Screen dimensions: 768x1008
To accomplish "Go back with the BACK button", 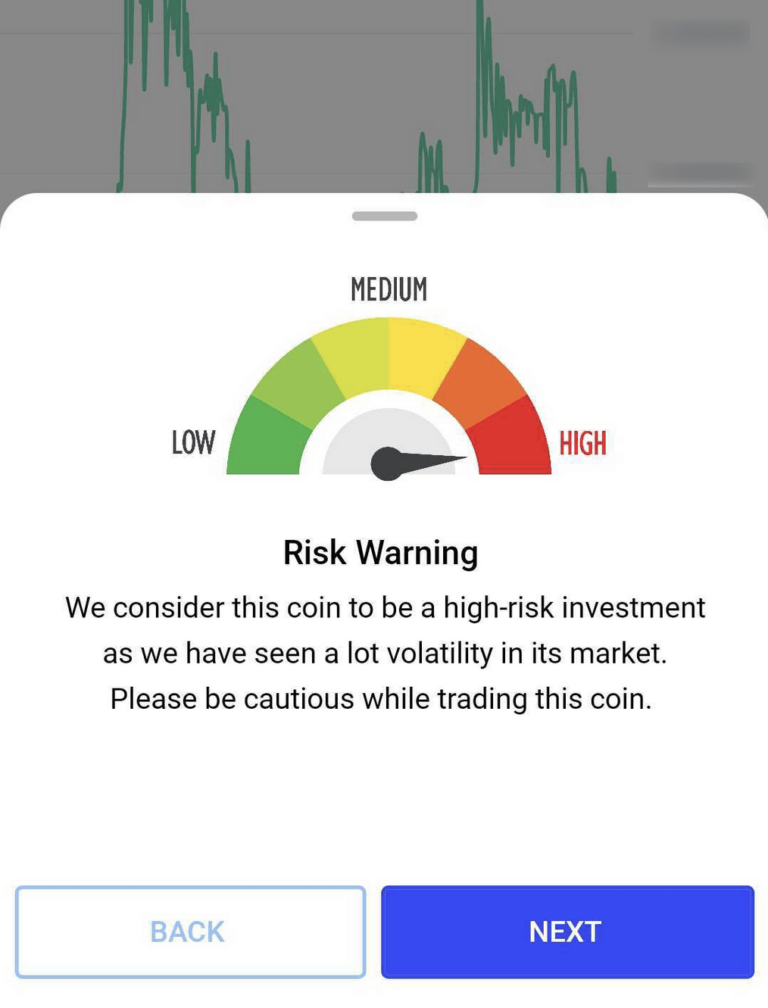I will [190, 931].
